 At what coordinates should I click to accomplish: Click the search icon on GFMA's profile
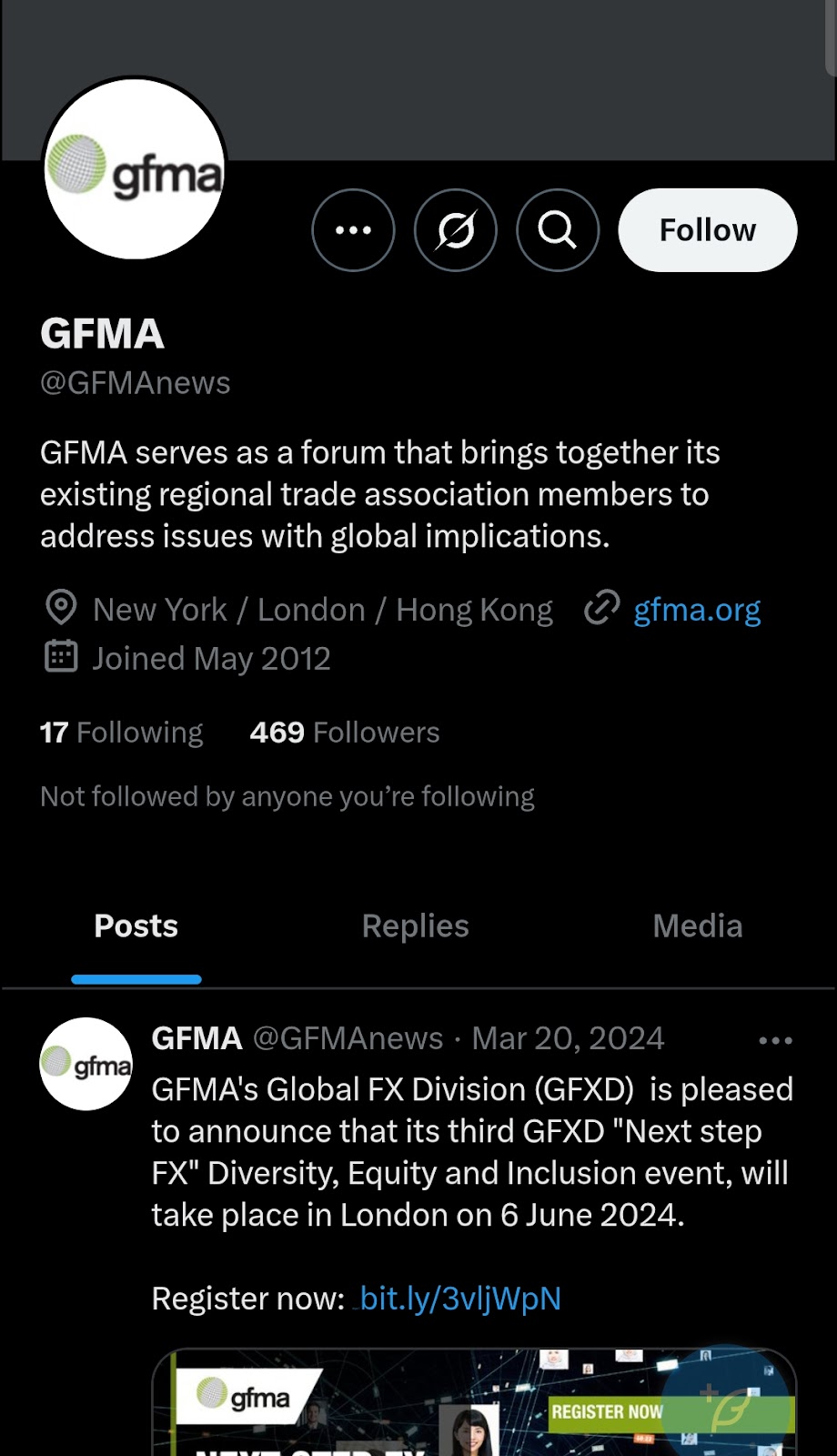(558, 230)
